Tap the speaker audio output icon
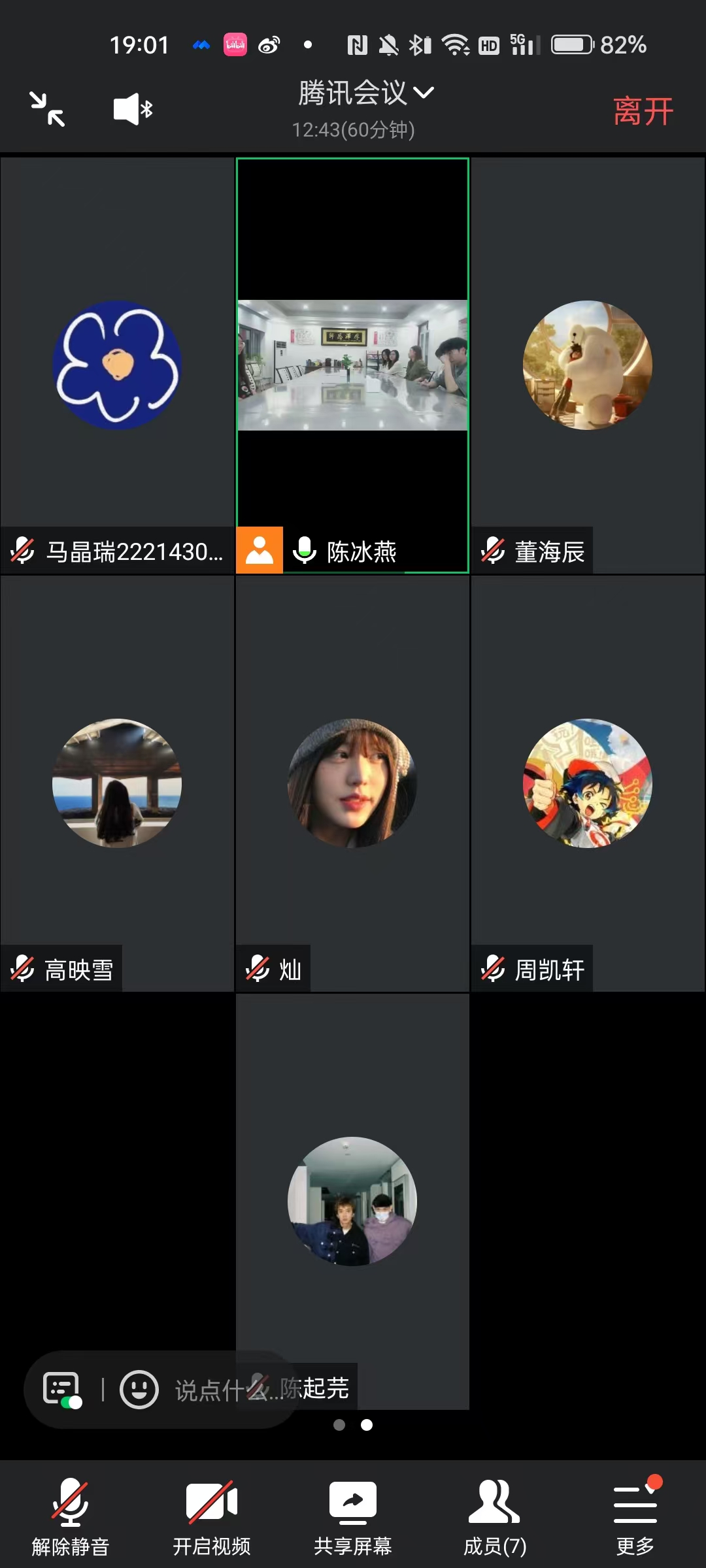Screen dimensions: 706x1568 133,109
